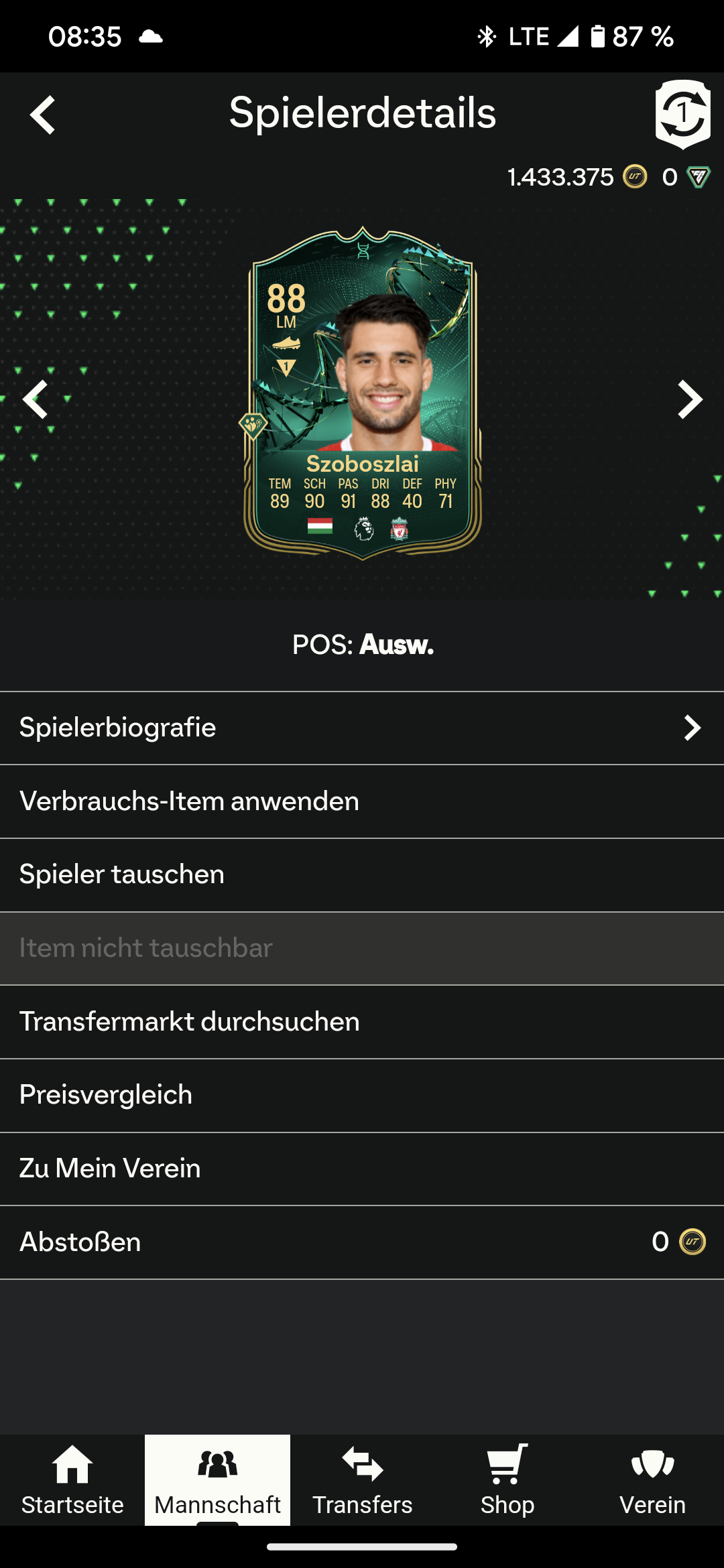
Task: Switch to the Mannschaft tab
Action: click(217, 1480)
